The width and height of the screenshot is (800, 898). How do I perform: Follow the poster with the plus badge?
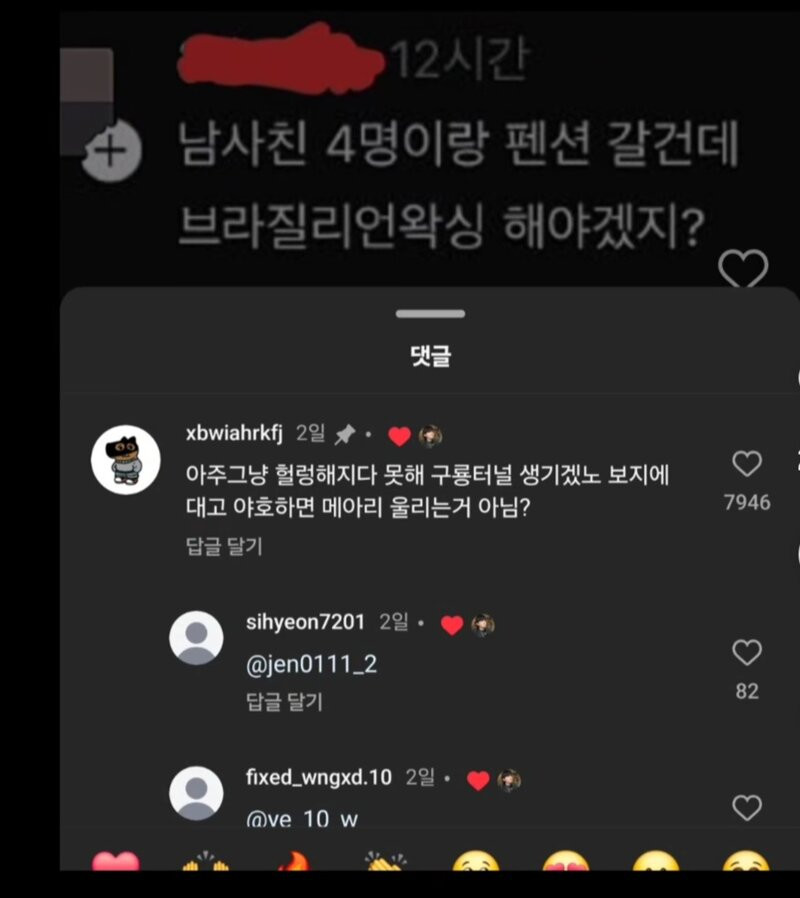coord(110,152)
